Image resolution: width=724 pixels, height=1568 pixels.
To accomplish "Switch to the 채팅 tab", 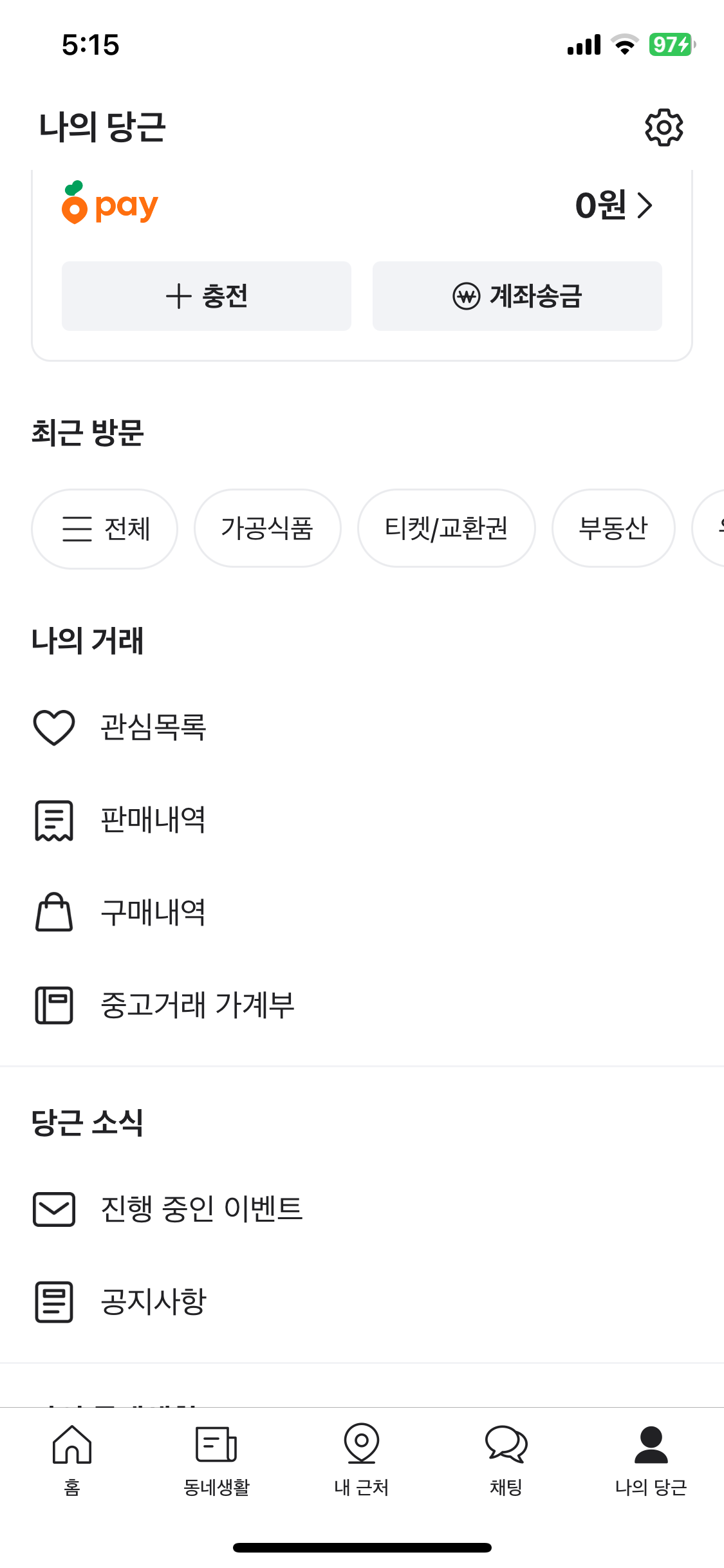I will pyautogui.click(x=506, y=1458).
